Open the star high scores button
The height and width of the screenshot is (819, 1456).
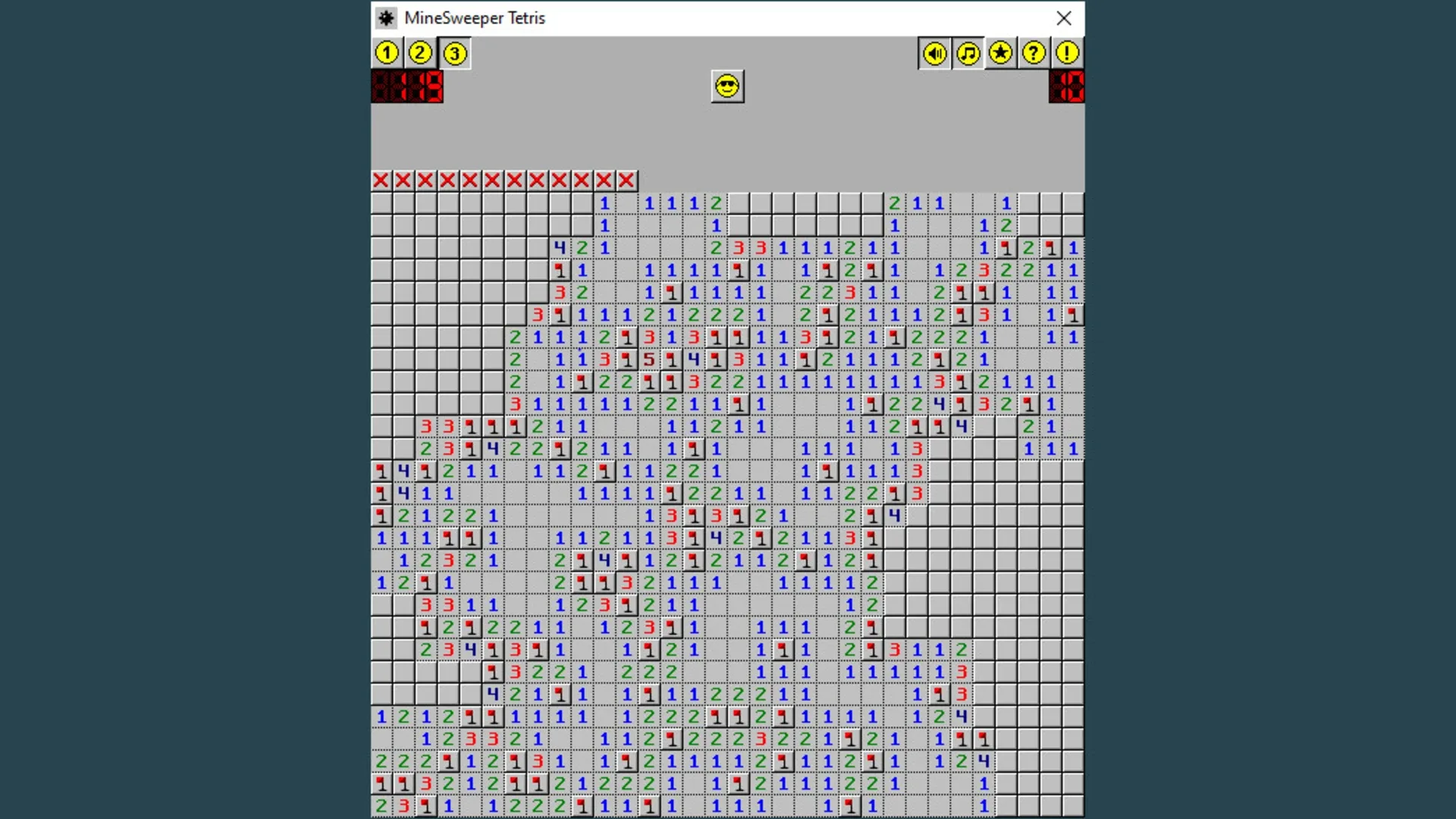tap(1001, 53)
